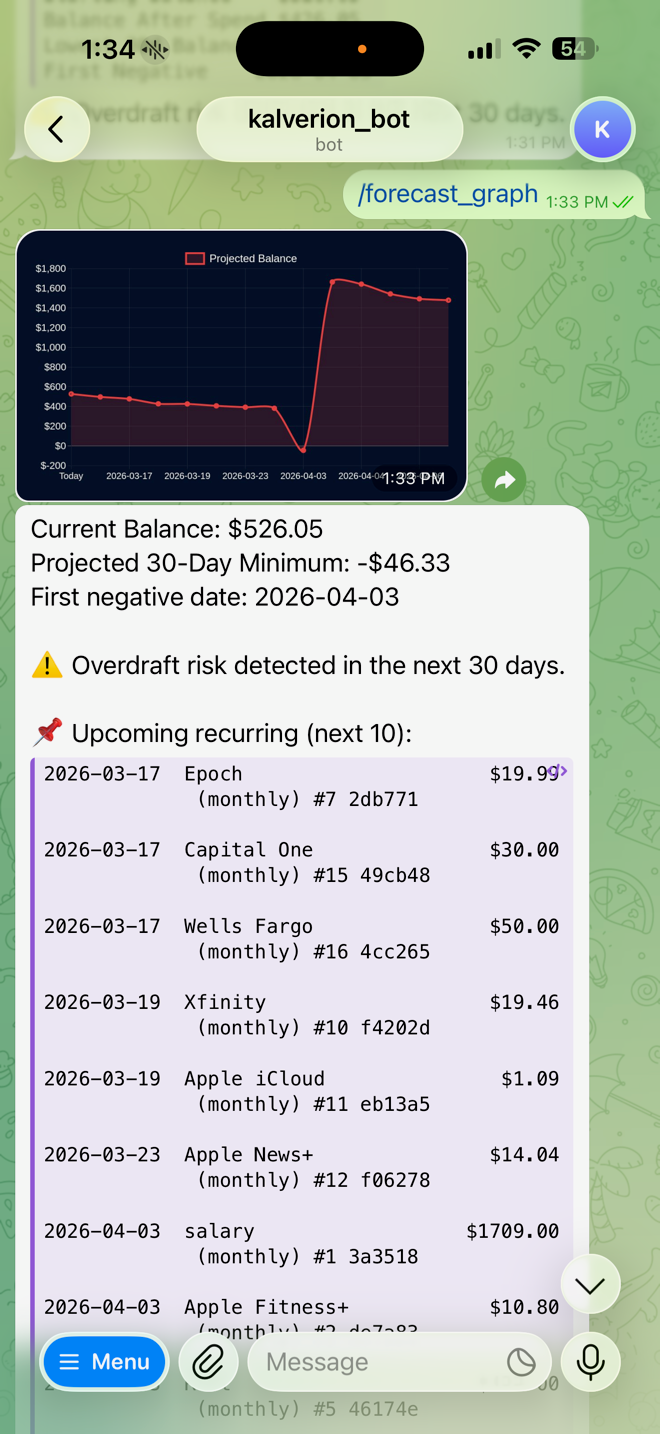The height and width of the screenshot is (1434, 660).
Task: Tap the /forecast_graph command link
Action: (447, 193)
